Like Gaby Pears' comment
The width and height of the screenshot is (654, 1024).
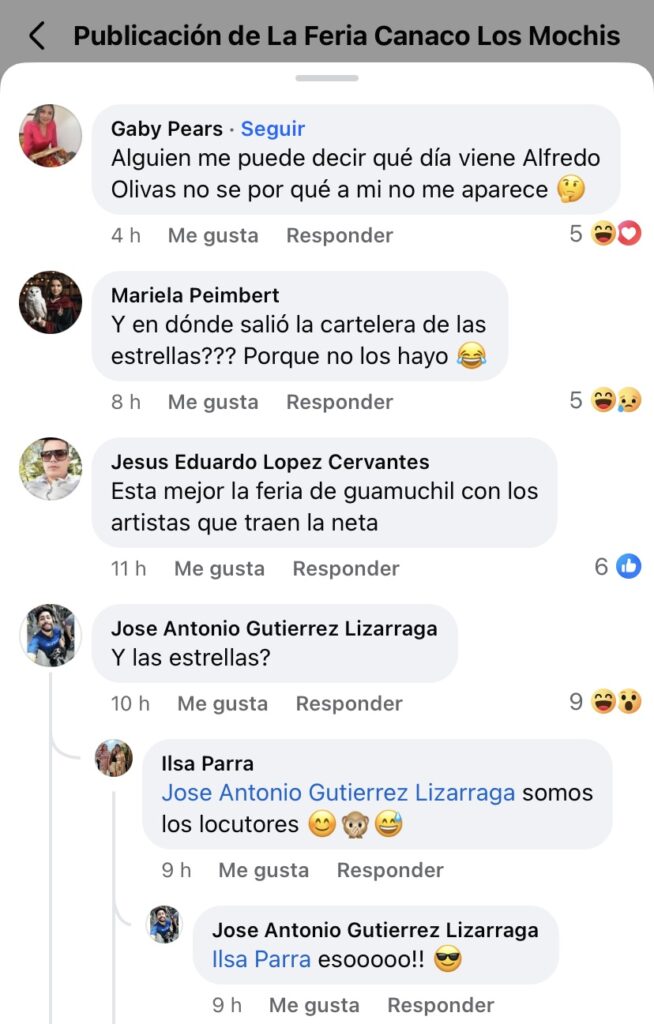[213, 235]
